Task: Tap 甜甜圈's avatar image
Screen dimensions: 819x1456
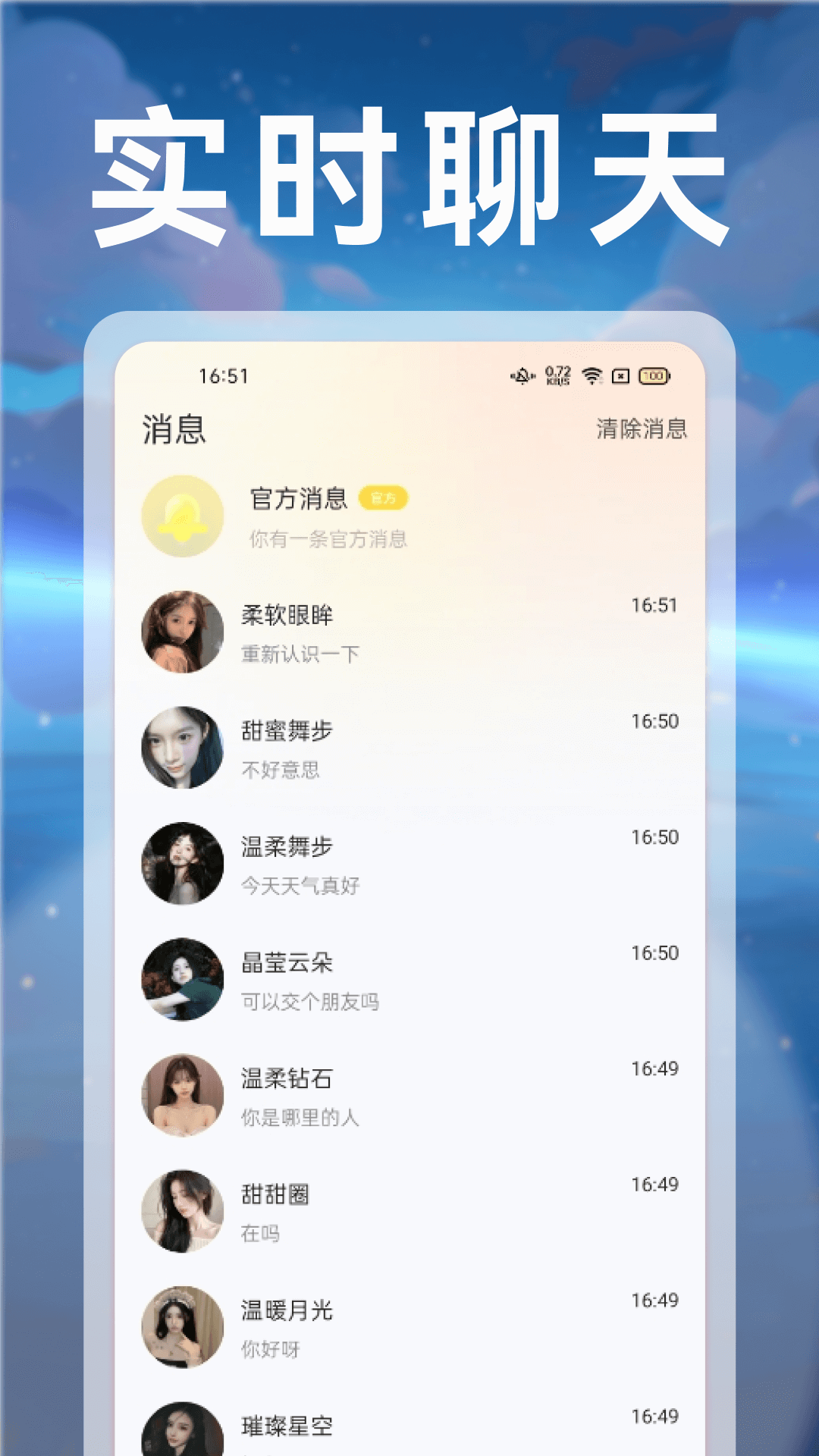Action: (182, 1210)
